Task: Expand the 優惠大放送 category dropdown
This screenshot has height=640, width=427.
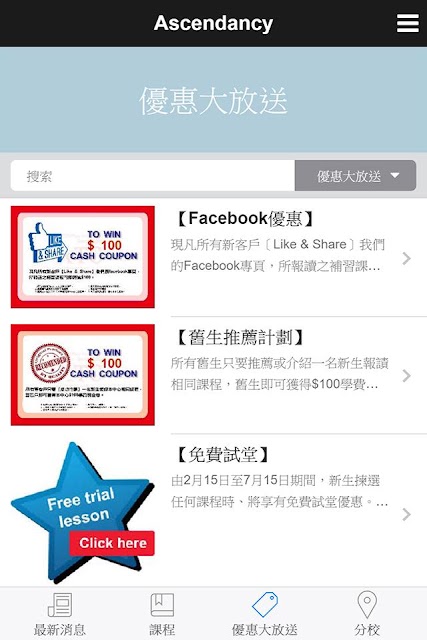Action: [x=355, y=176]
